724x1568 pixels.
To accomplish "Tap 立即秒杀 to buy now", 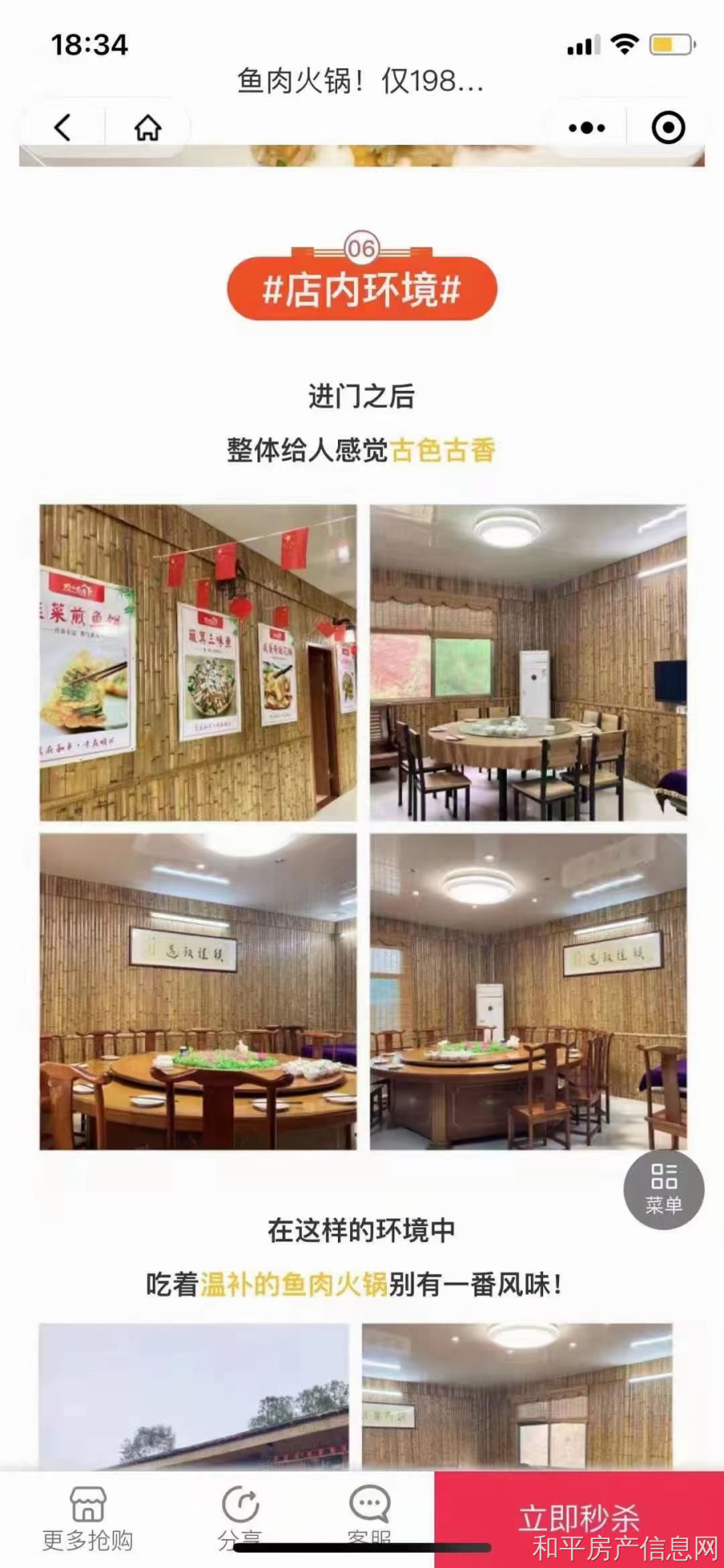I will 578,1519.
